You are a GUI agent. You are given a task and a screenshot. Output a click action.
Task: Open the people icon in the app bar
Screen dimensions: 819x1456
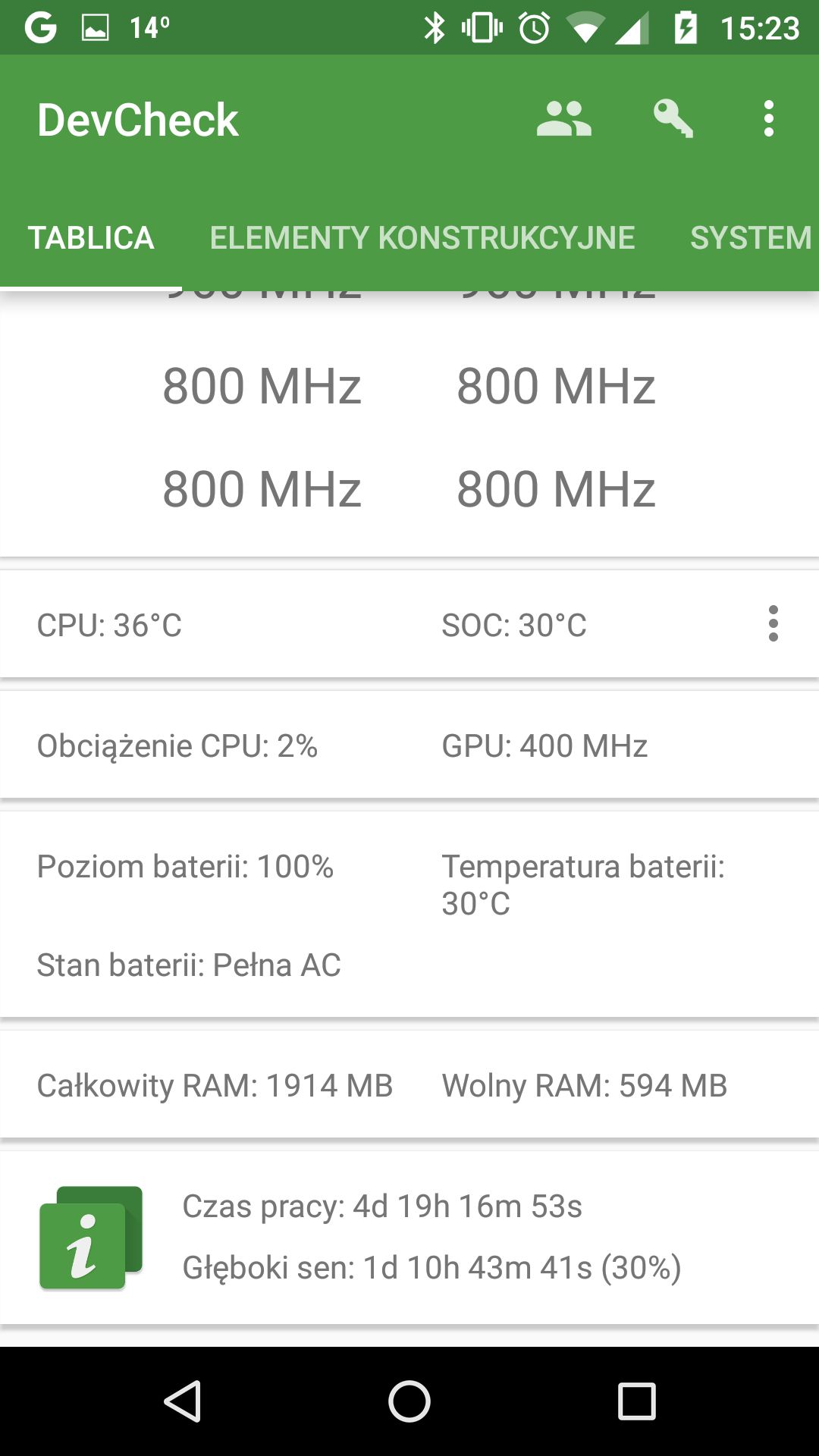pos(563,119)
